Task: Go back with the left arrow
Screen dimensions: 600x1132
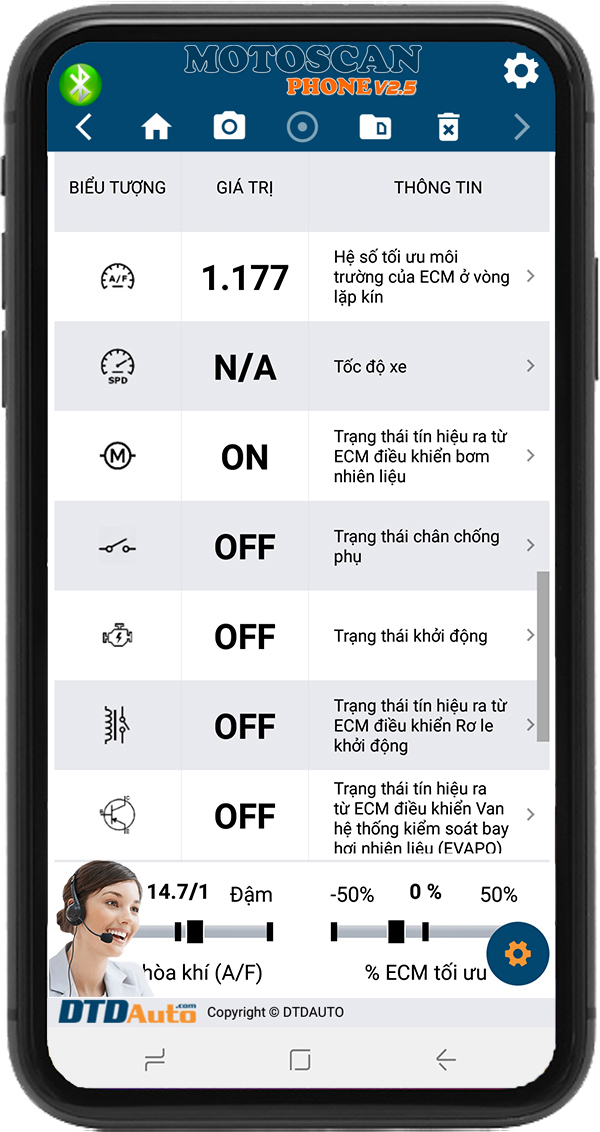Action: coord(84,127)
